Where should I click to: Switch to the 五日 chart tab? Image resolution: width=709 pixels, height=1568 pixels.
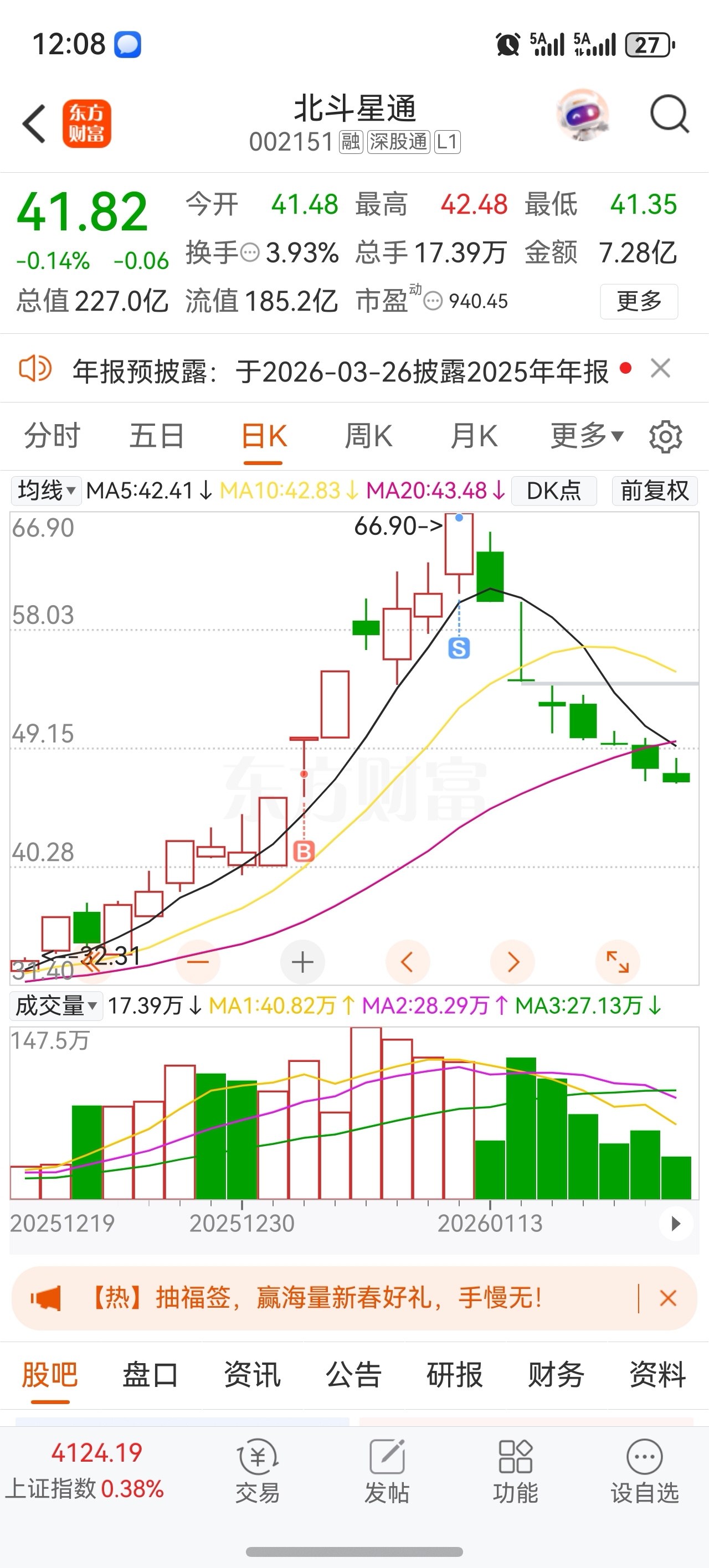(157, 436)
